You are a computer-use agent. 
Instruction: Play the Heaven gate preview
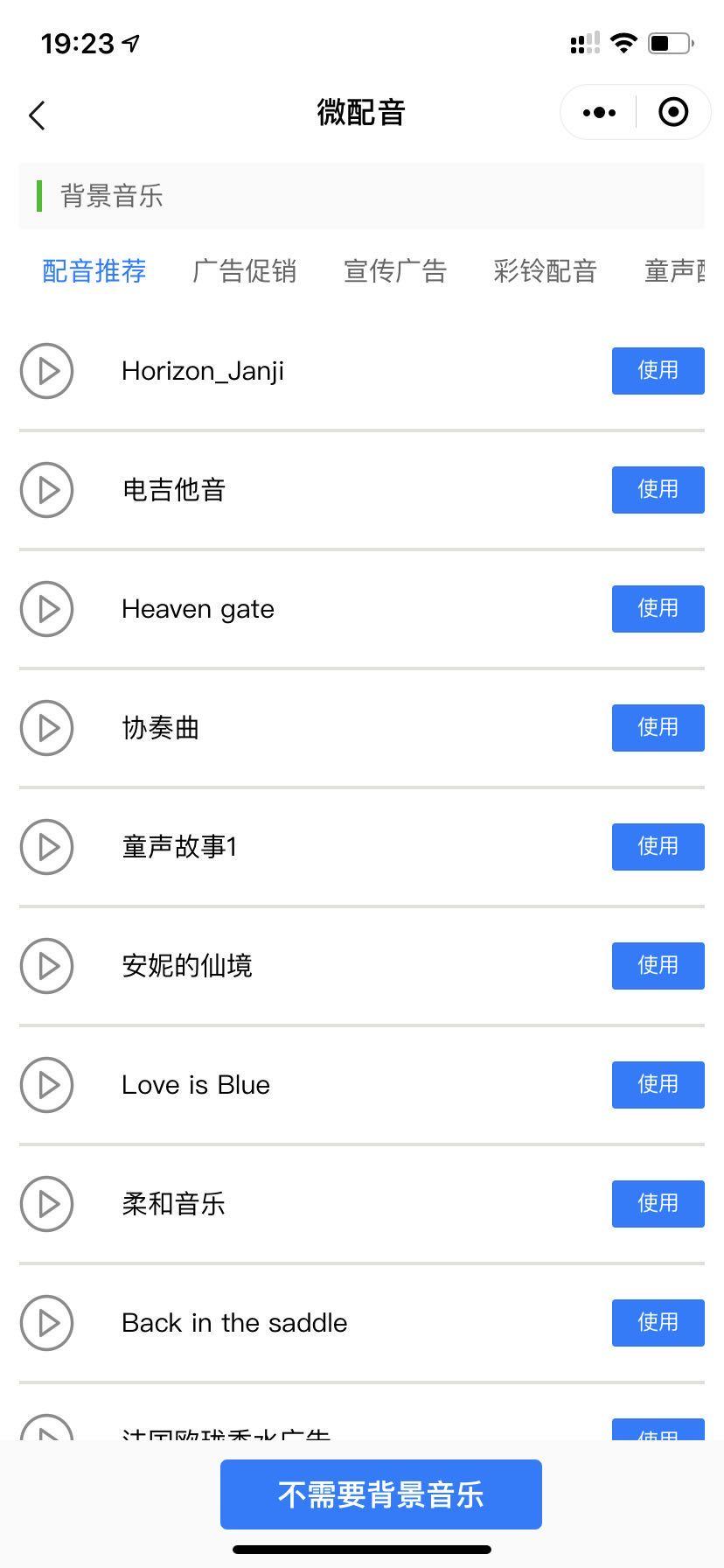pos(47,609)
